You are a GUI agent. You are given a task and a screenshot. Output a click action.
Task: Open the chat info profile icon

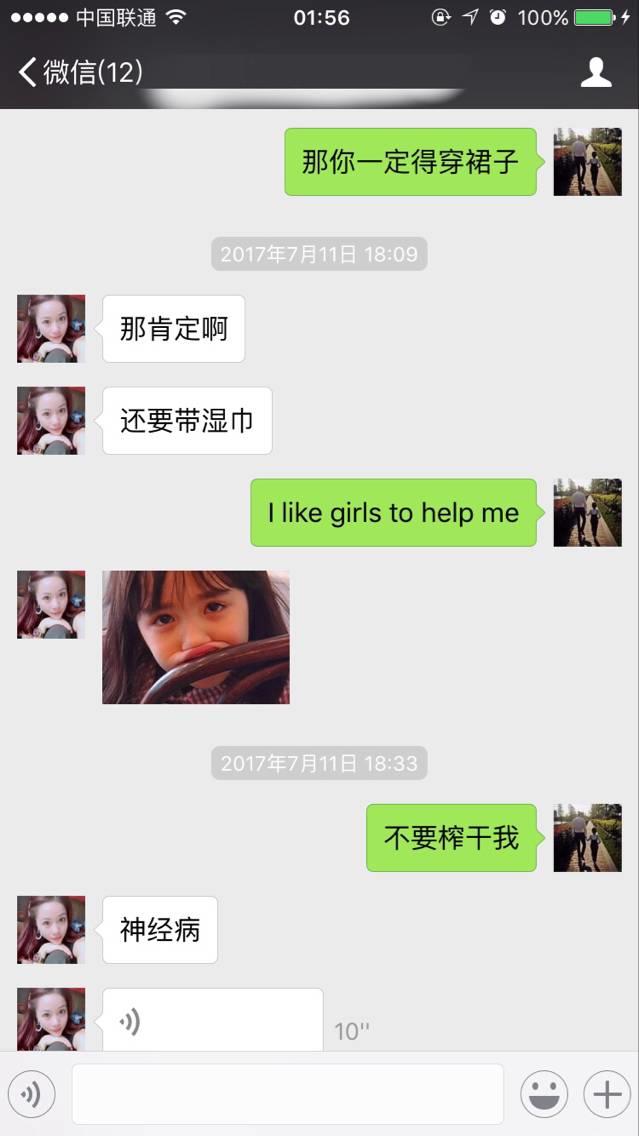pyautogui.click(x=596, y=72)
